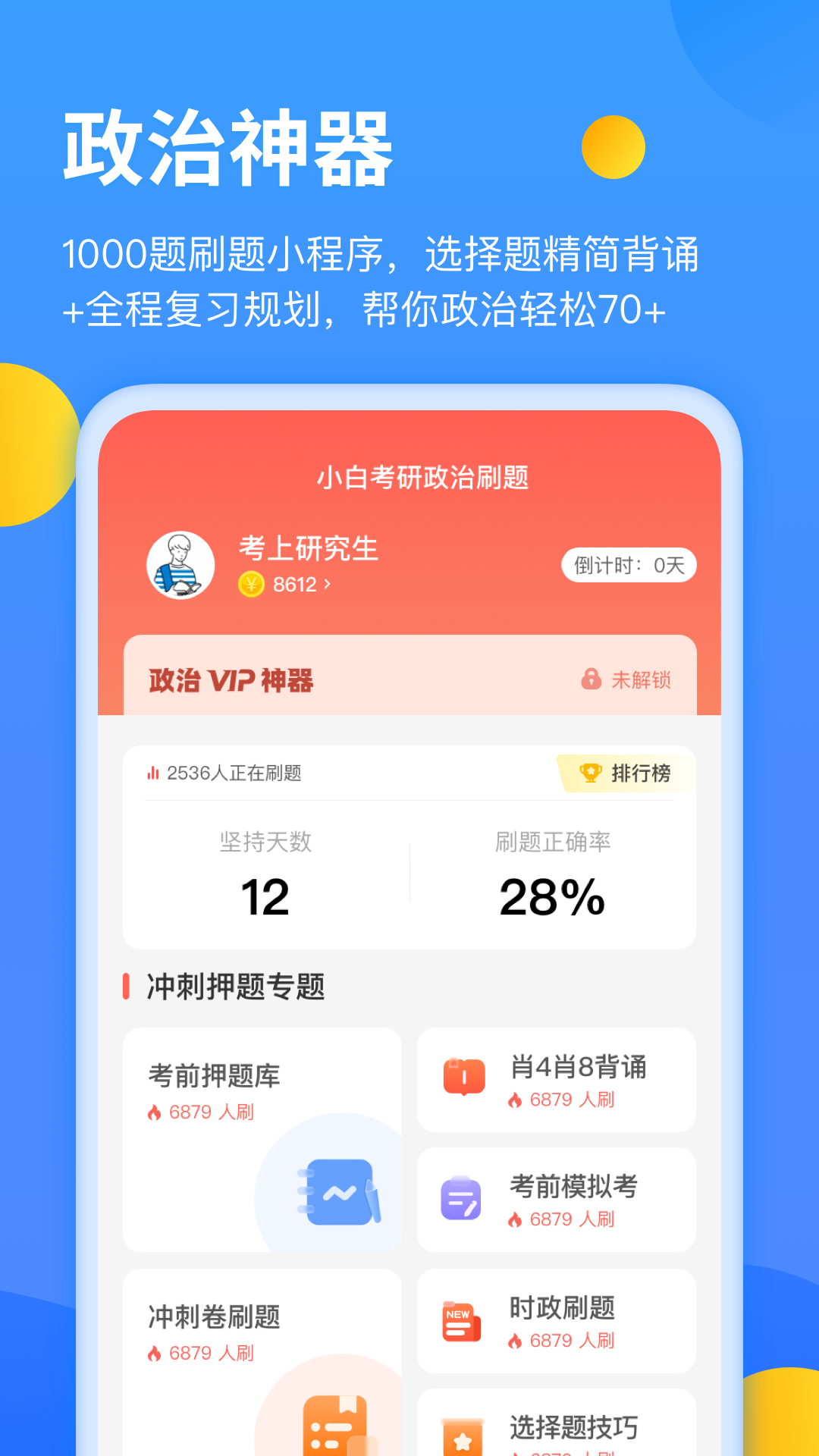The width and height of the screenshot is (819, 1456).
Task: Expand coin balance via the 8612 arrow
Action: point(325,585)
